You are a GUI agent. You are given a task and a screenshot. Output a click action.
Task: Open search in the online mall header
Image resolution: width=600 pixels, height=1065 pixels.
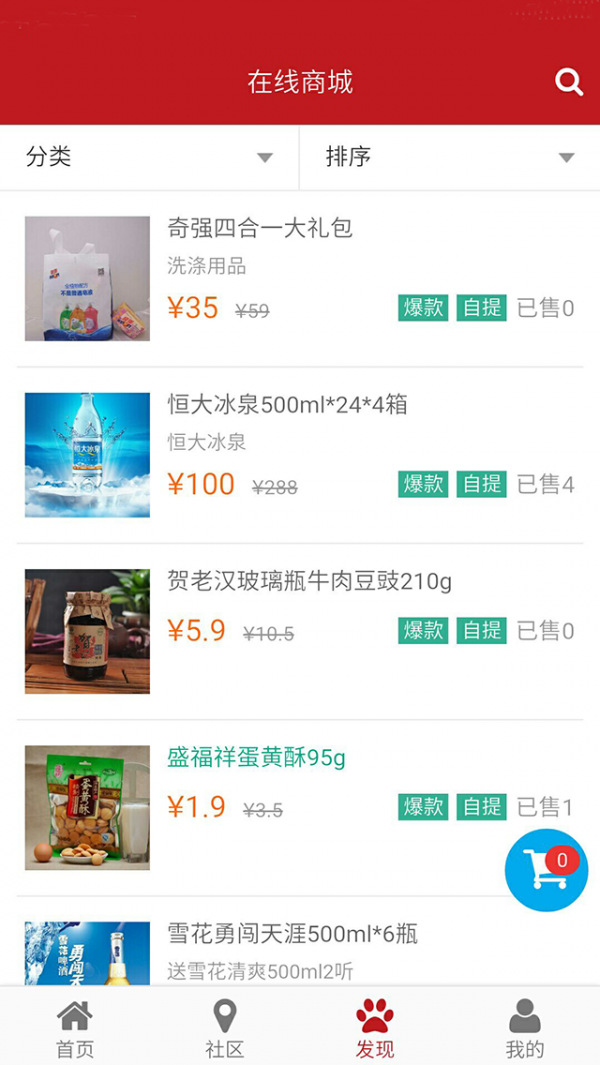[x=569, y=83]
